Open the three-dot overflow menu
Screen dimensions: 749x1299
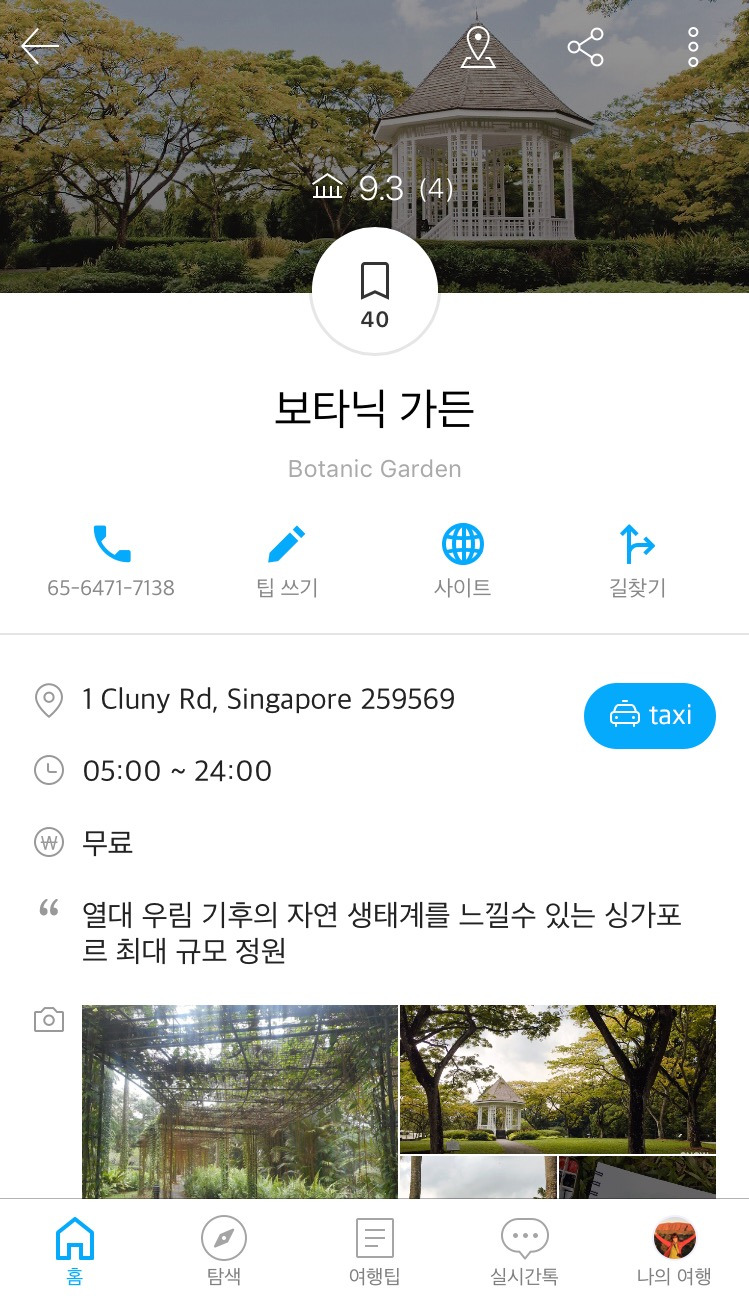click(x=693, y=47)
